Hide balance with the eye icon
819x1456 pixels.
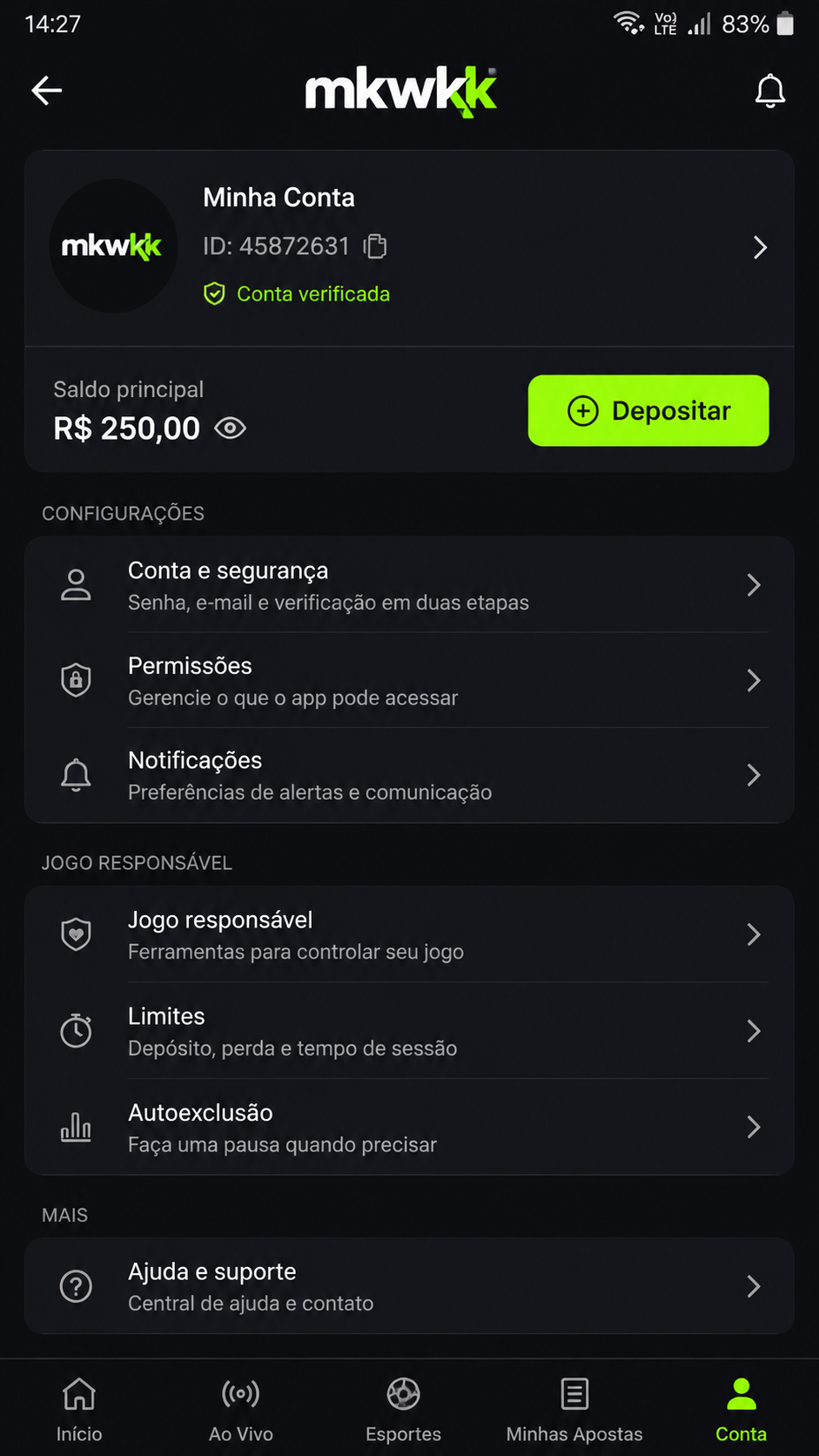click(x=230, y=428)
